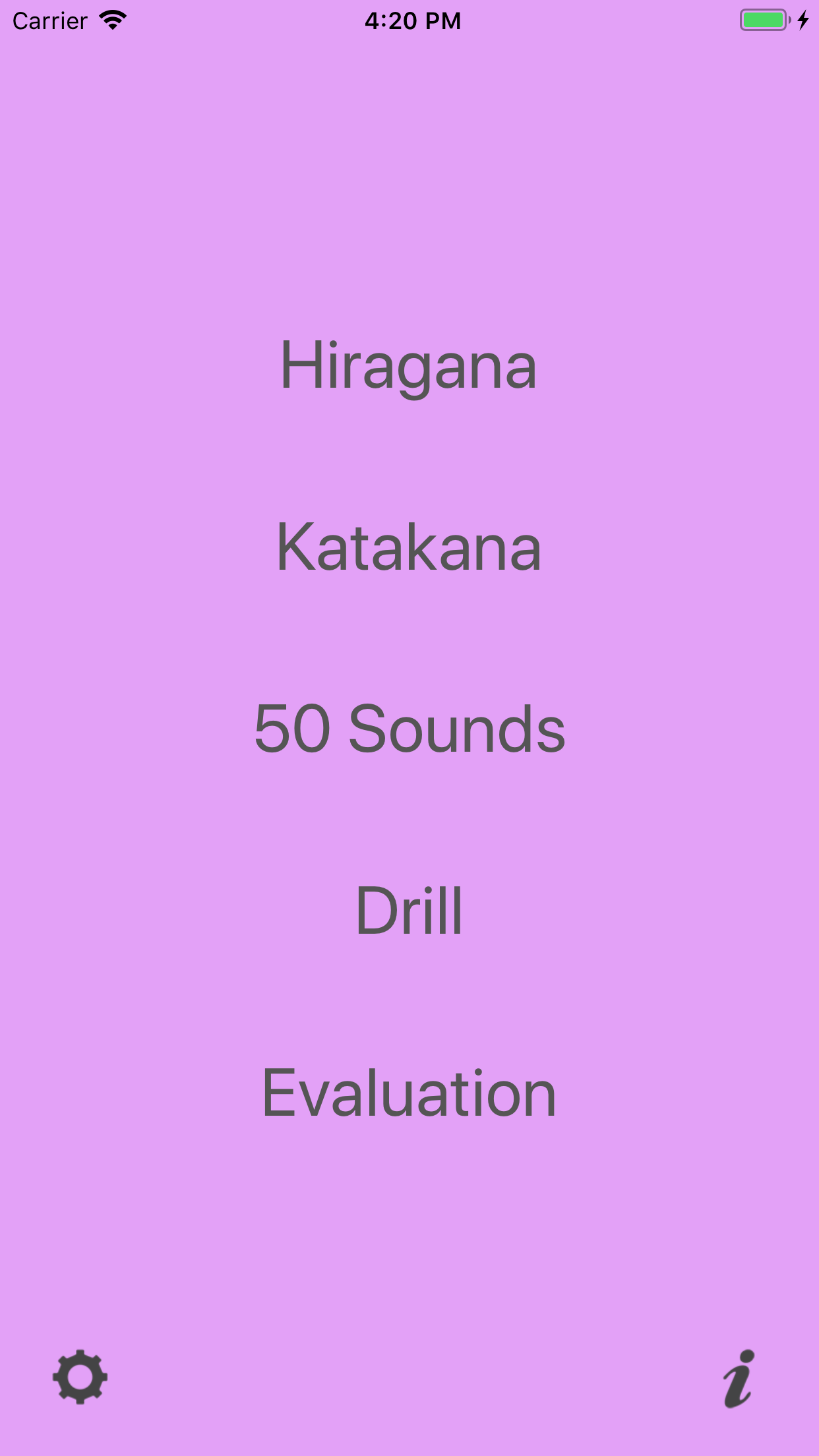Select the Katakana option
The height and width of the screenshot is (1456, 819).
point(409,547)
